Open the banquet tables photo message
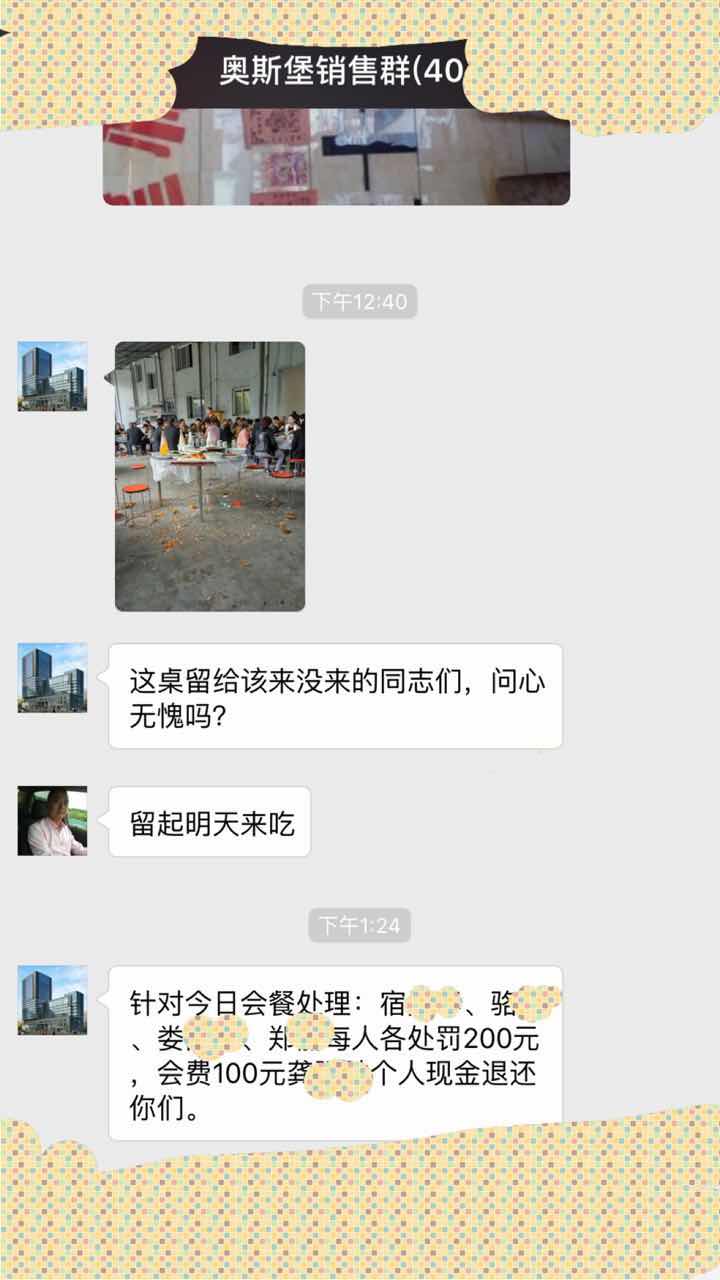The height and width of the screenshot is (1280, 720). point(210,476)
